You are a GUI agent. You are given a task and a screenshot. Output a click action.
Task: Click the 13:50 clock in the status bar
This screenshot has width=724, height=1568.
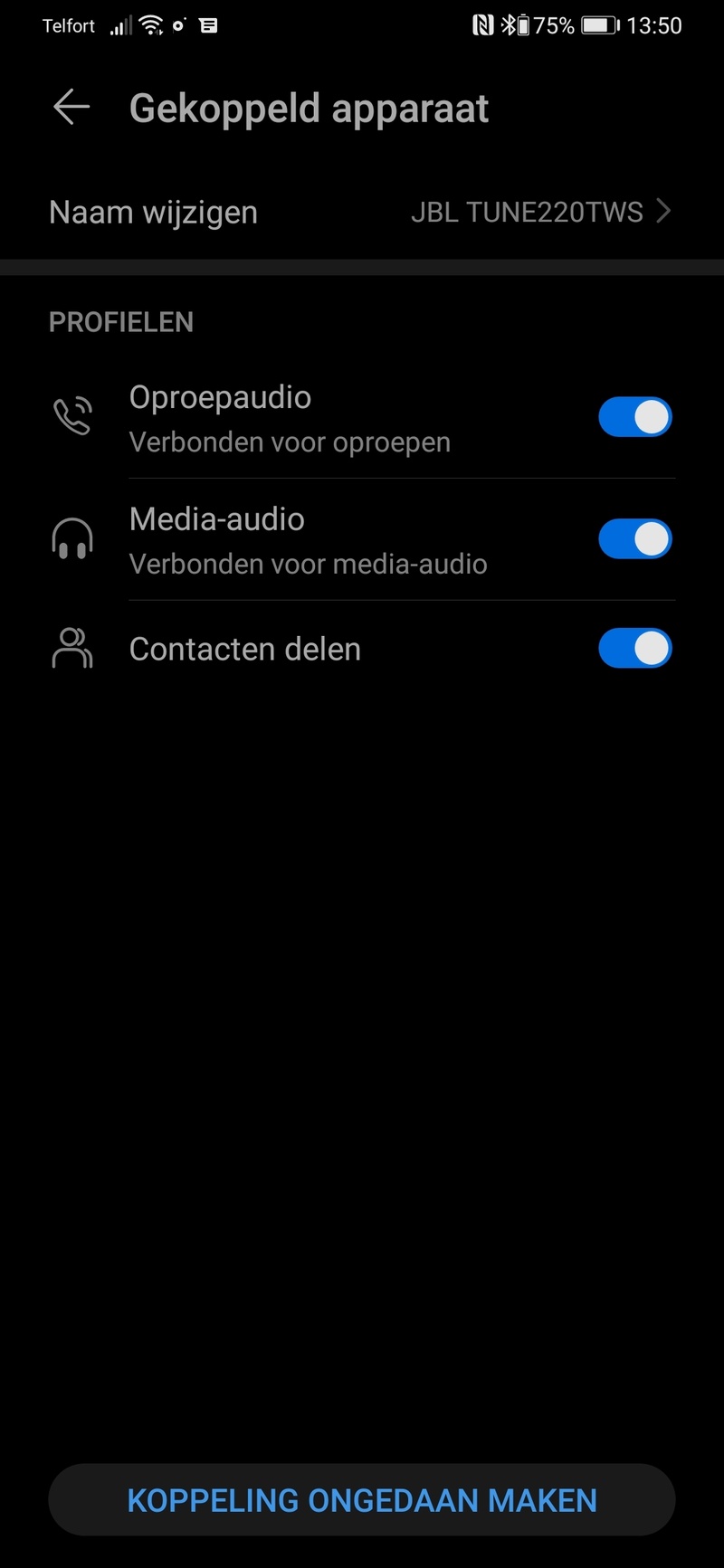653,24
